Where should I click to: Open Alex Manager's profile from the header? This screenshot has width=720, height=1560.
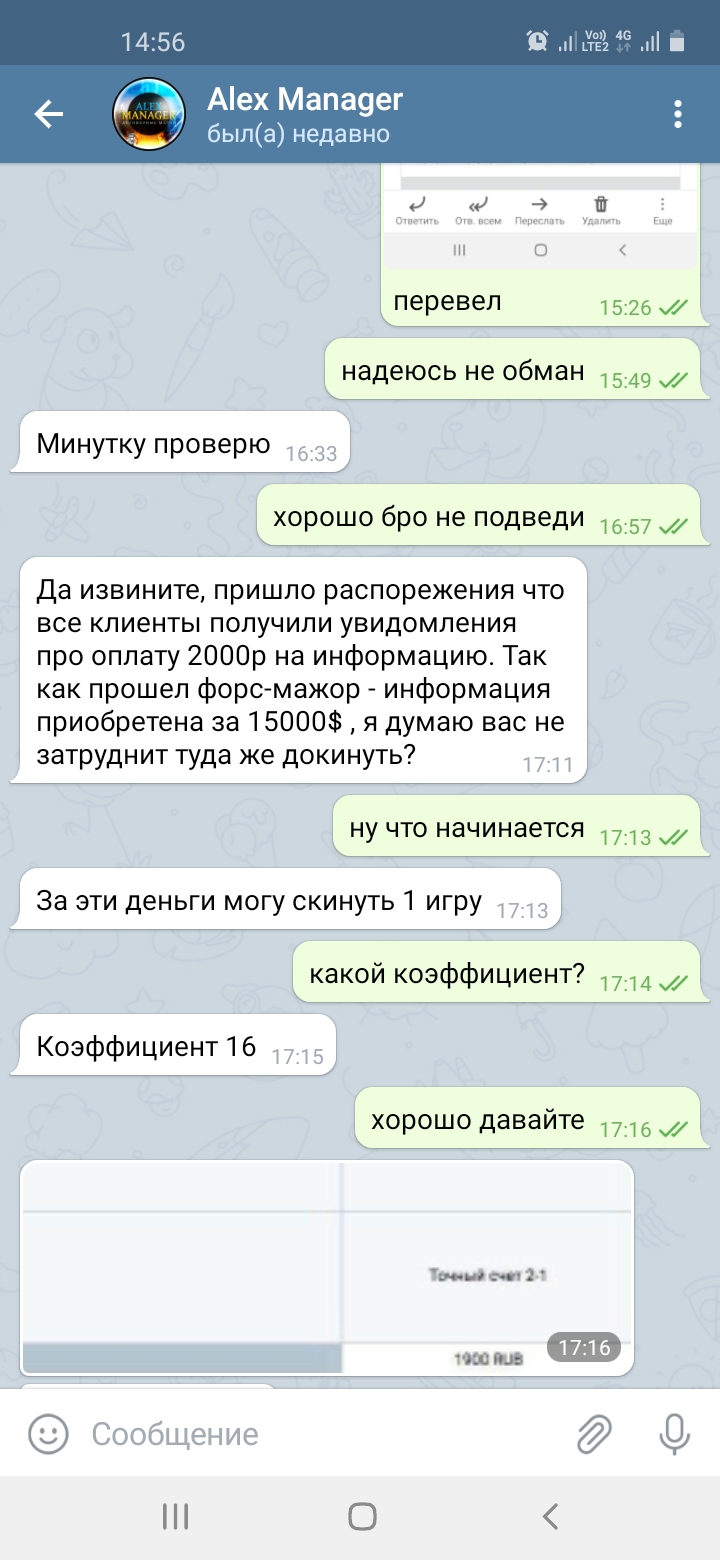[x=305, y=114]
